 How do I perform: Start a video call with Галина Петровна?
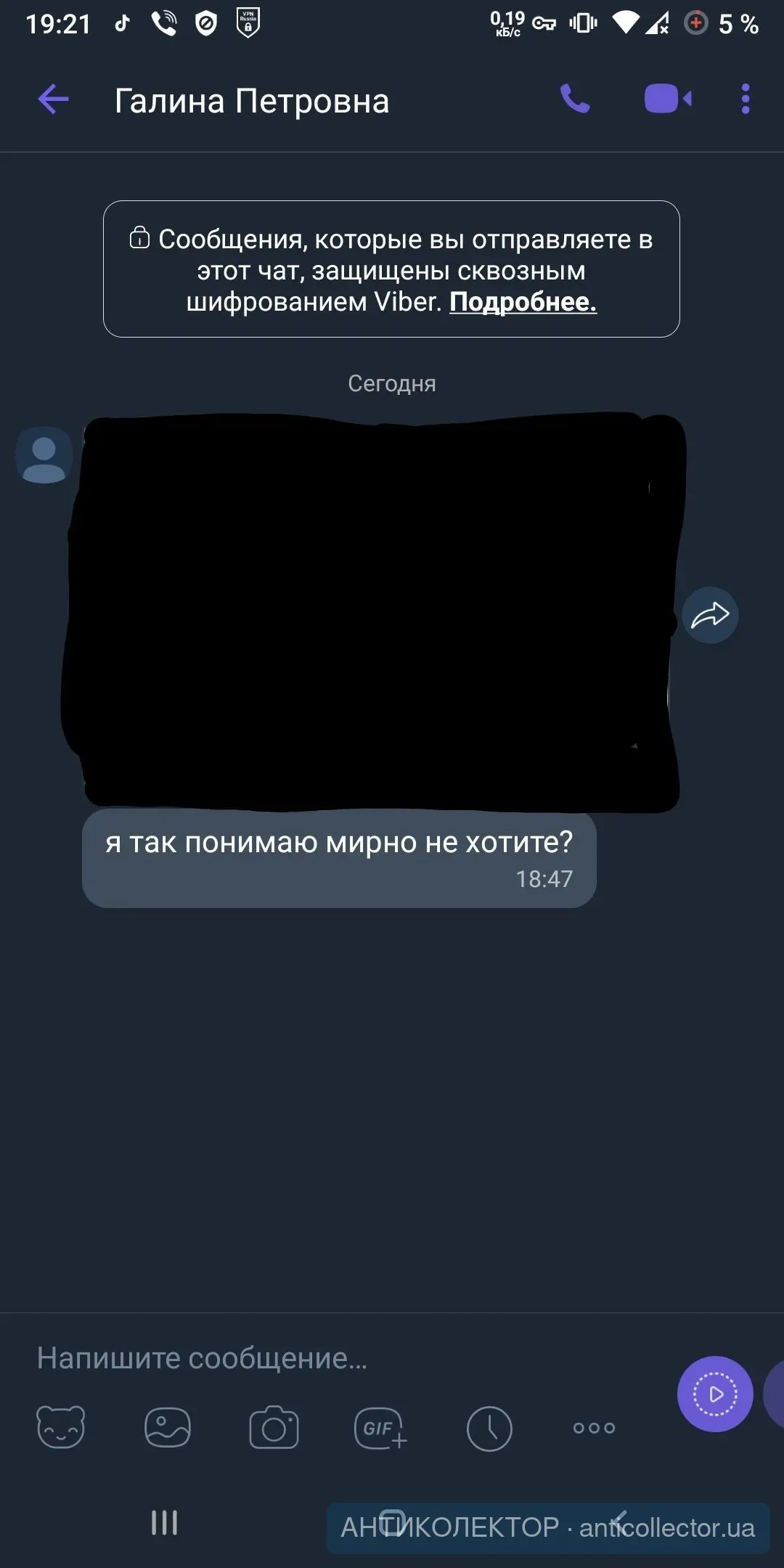[x=668, y=99]
